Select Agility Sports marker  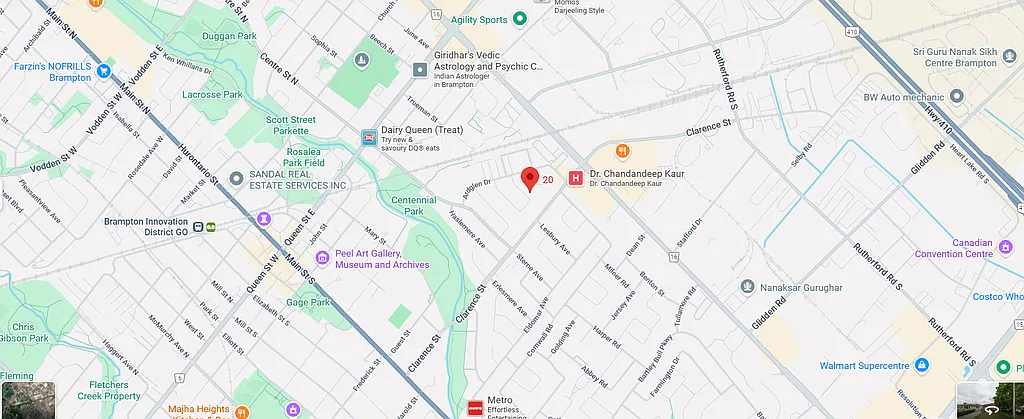pyautogui.click(x=520, y=18)
